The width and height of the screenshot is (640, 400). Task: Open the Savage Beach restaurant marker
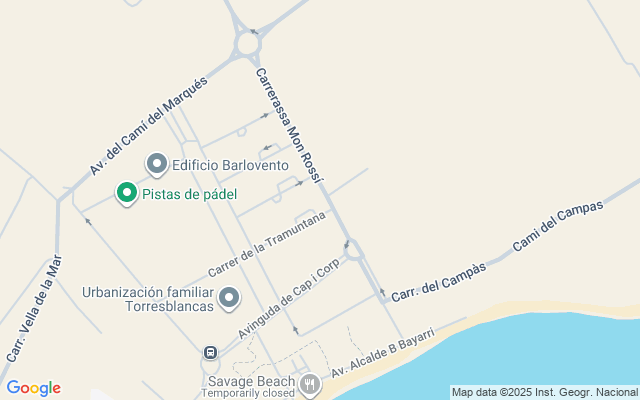[x=310, y=385]
